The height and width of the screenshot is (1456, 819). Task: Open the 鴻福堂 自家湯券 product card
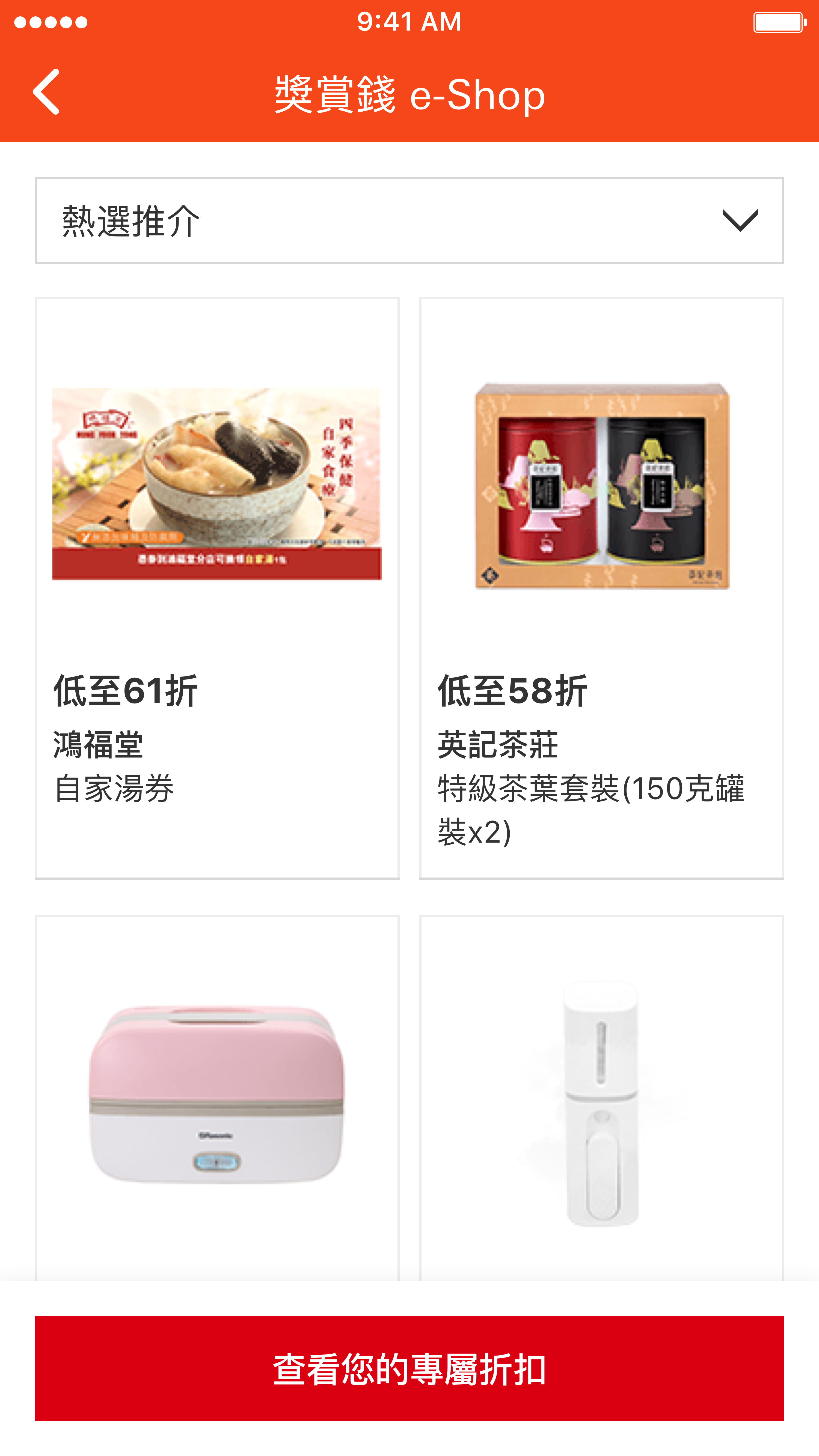[217, 588]
